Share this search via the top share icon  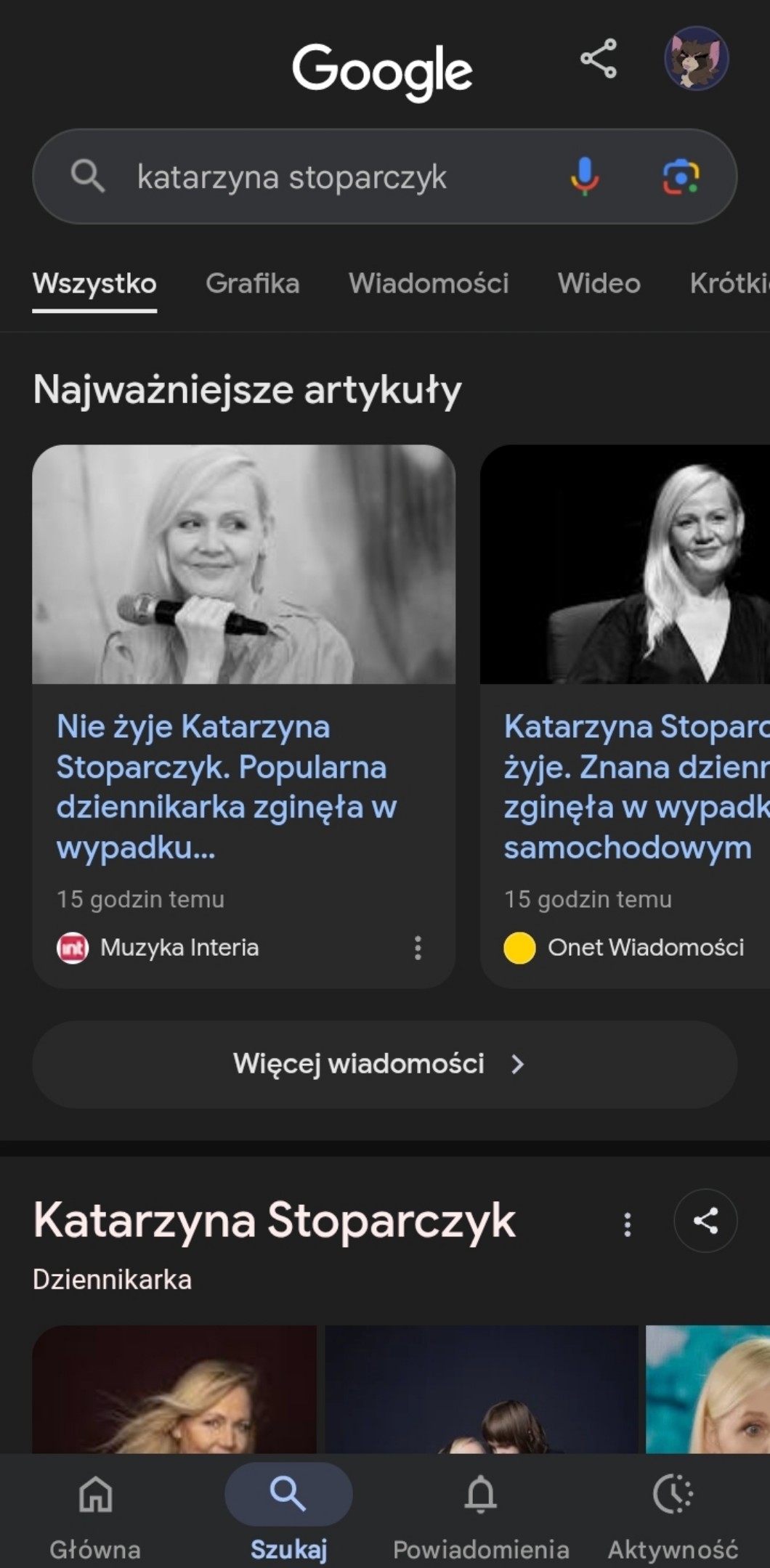pyautogui.click(x=598, y=59)
